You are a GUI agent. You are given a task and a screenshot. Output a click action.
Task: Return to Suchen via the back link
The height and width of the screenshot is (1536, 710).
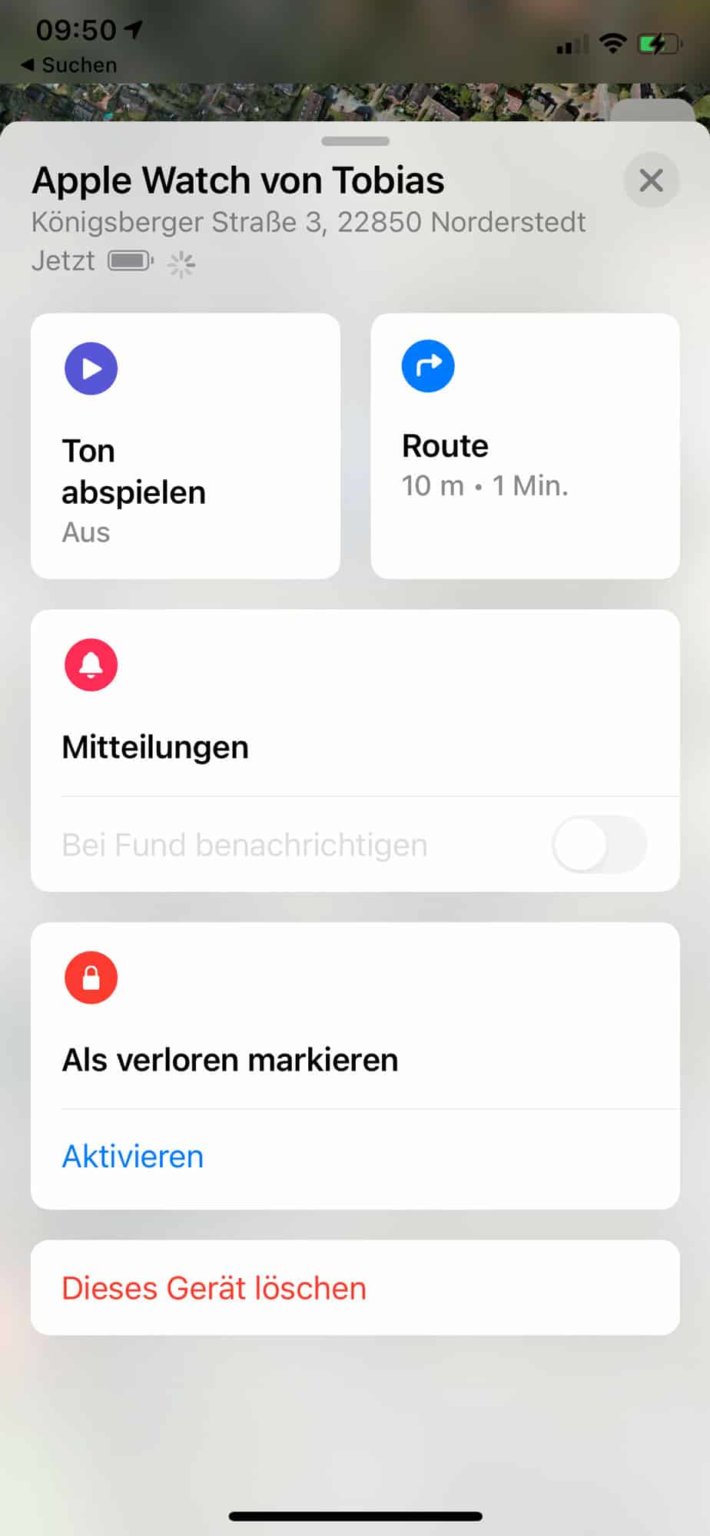click(x=68, y=65)
